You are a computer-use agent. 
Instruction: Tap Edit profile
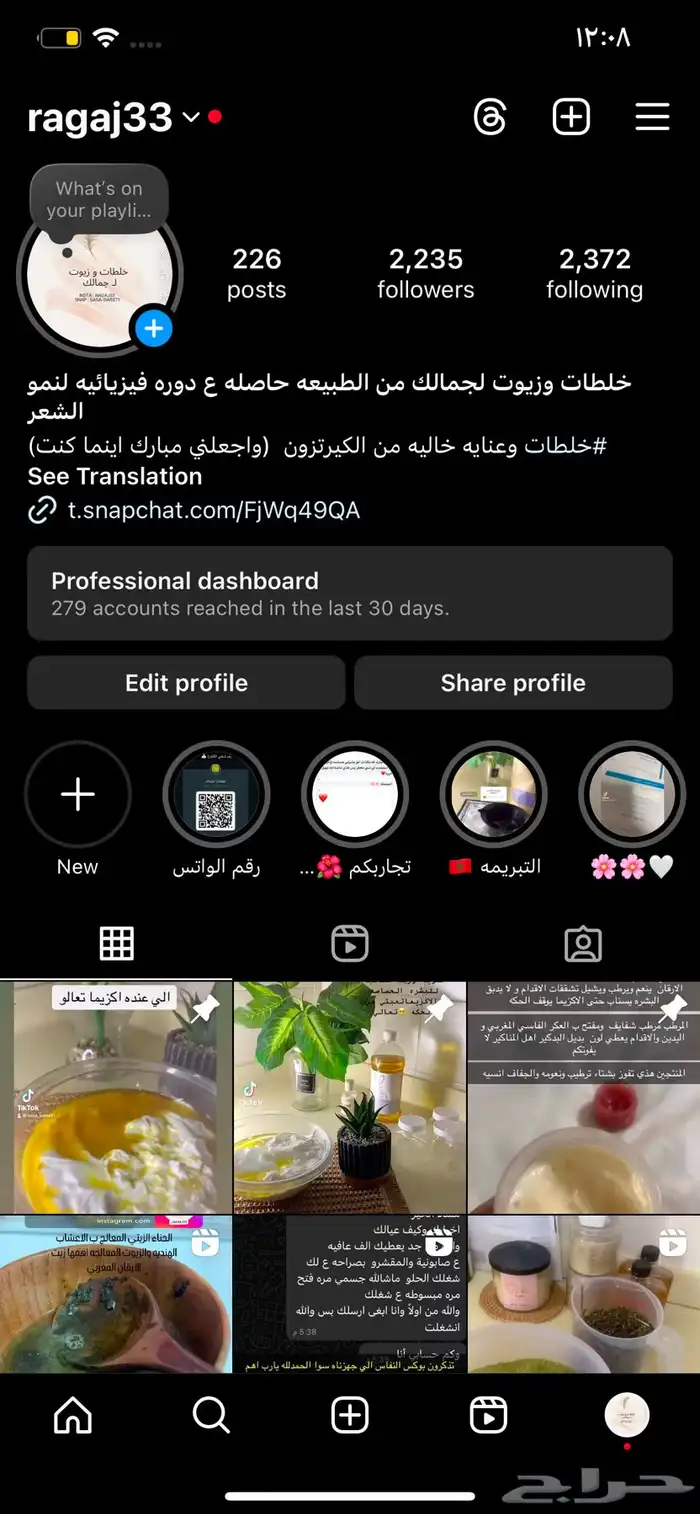tap(186, 683)
